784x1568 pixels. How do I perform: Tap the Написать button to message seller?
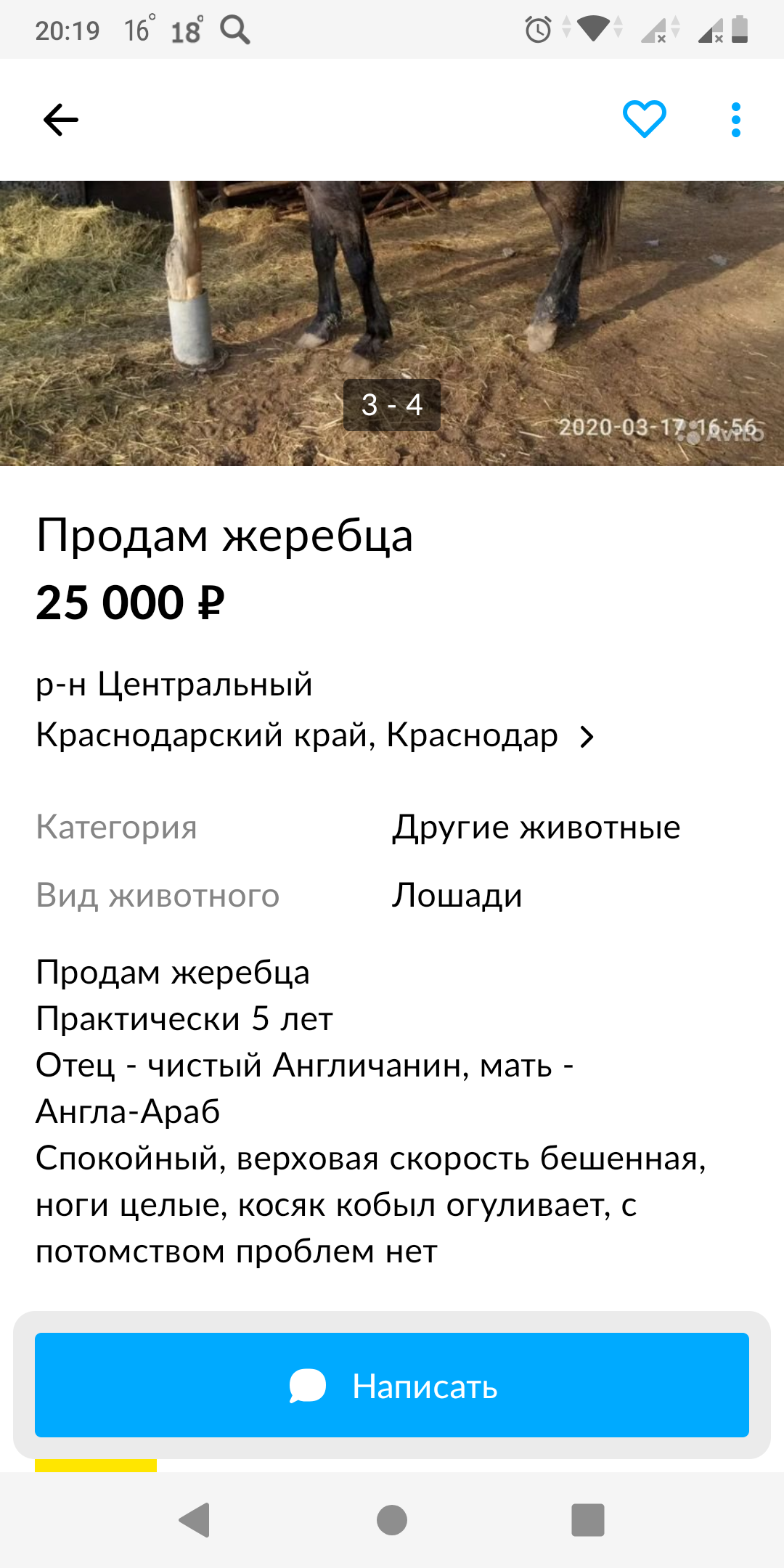point(392,1385)
